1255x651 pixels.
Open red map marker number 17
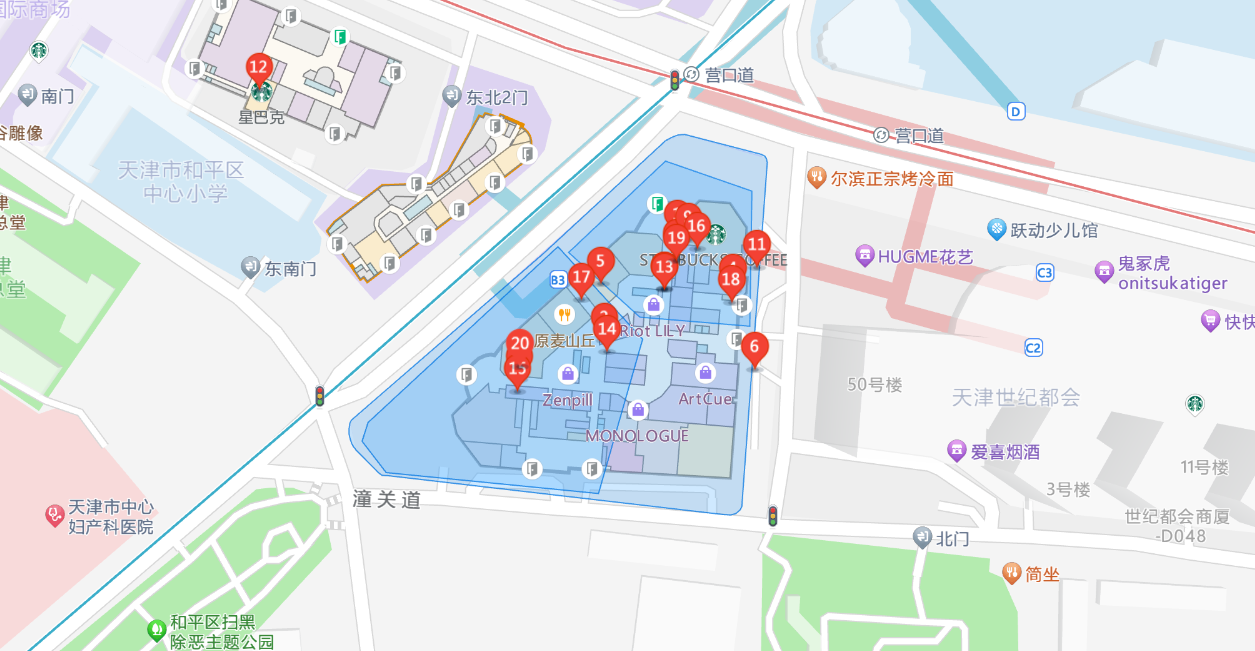point(581,277)
